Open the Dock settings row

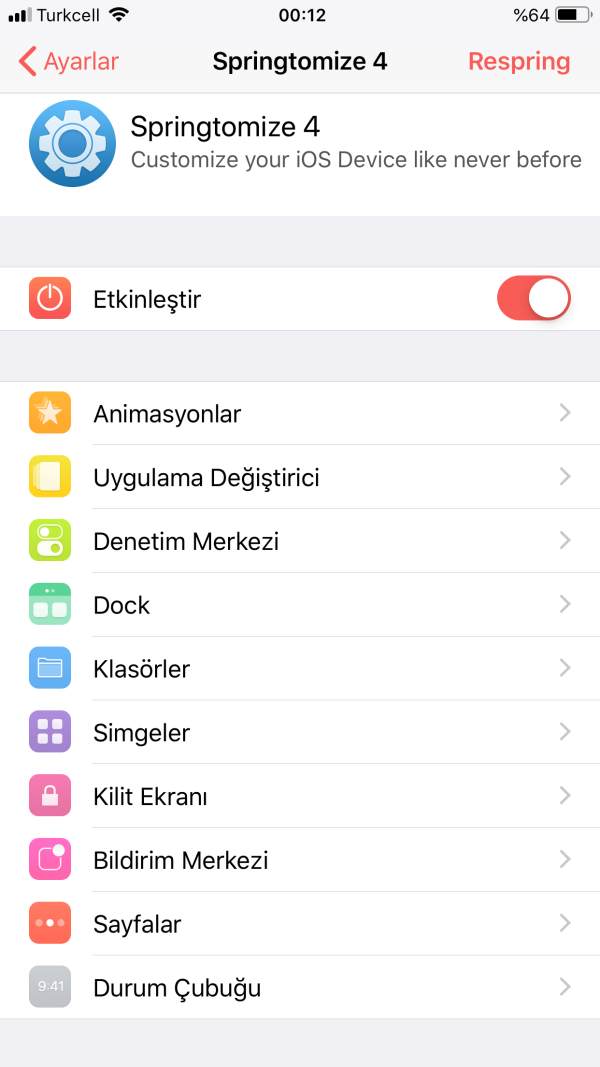pyautogui.click(x=300, y=605)
